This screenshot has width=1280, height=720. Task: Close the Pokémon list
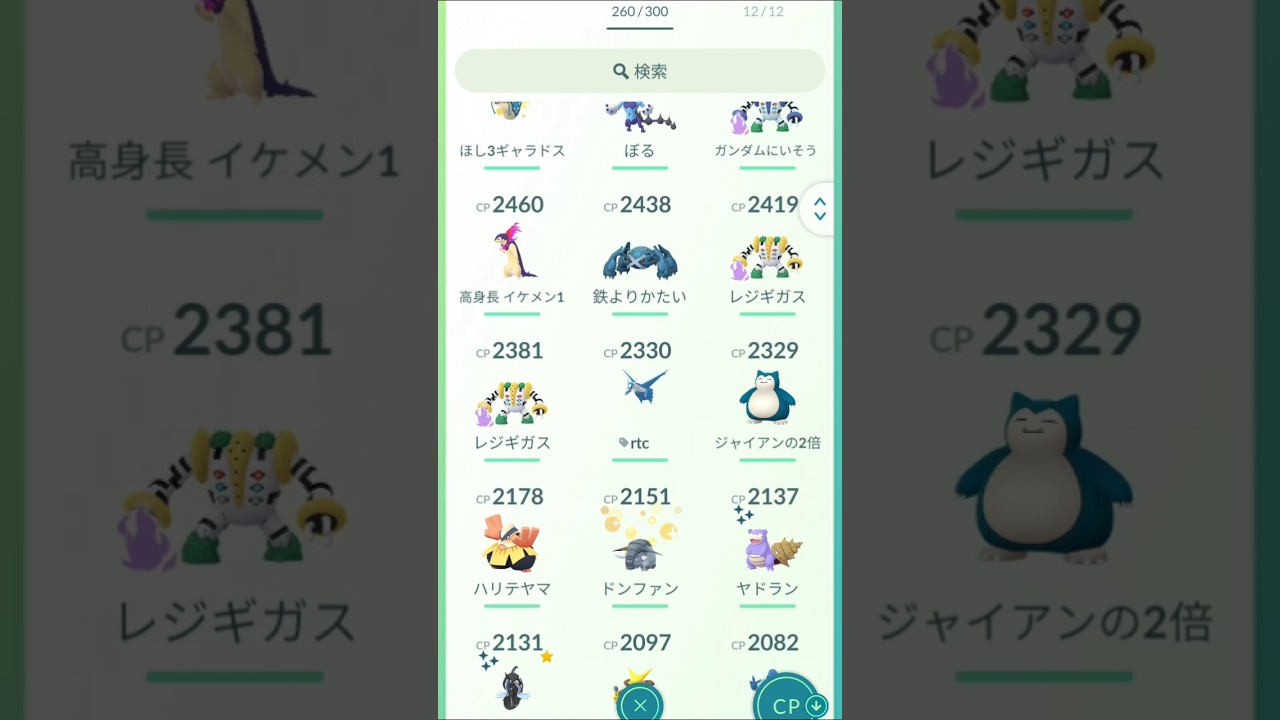[x=640, y=705]
